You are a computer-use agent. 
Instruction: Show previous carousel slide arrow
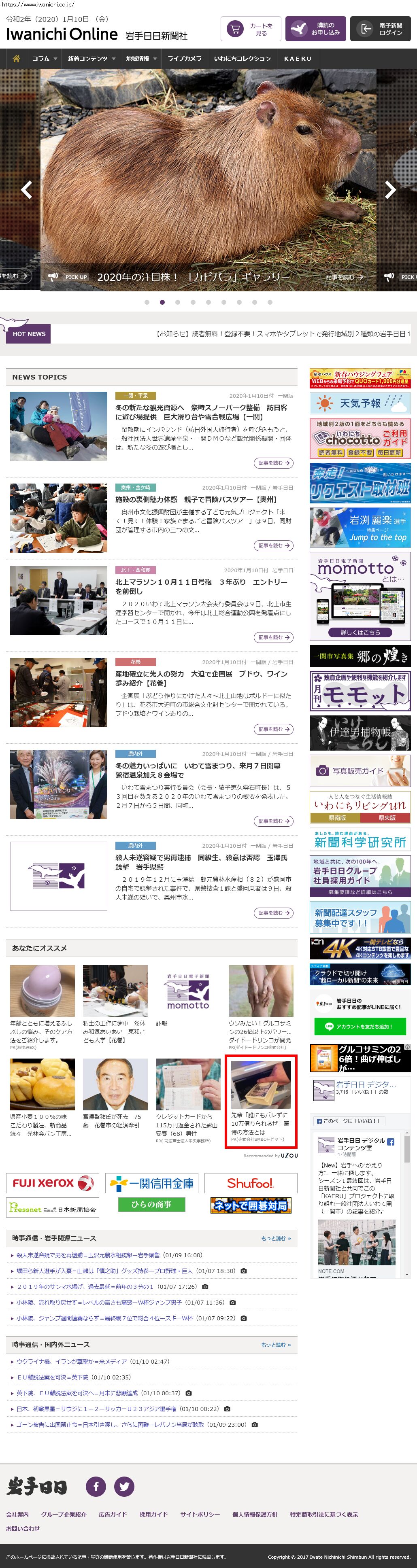(x=26, y=190)
